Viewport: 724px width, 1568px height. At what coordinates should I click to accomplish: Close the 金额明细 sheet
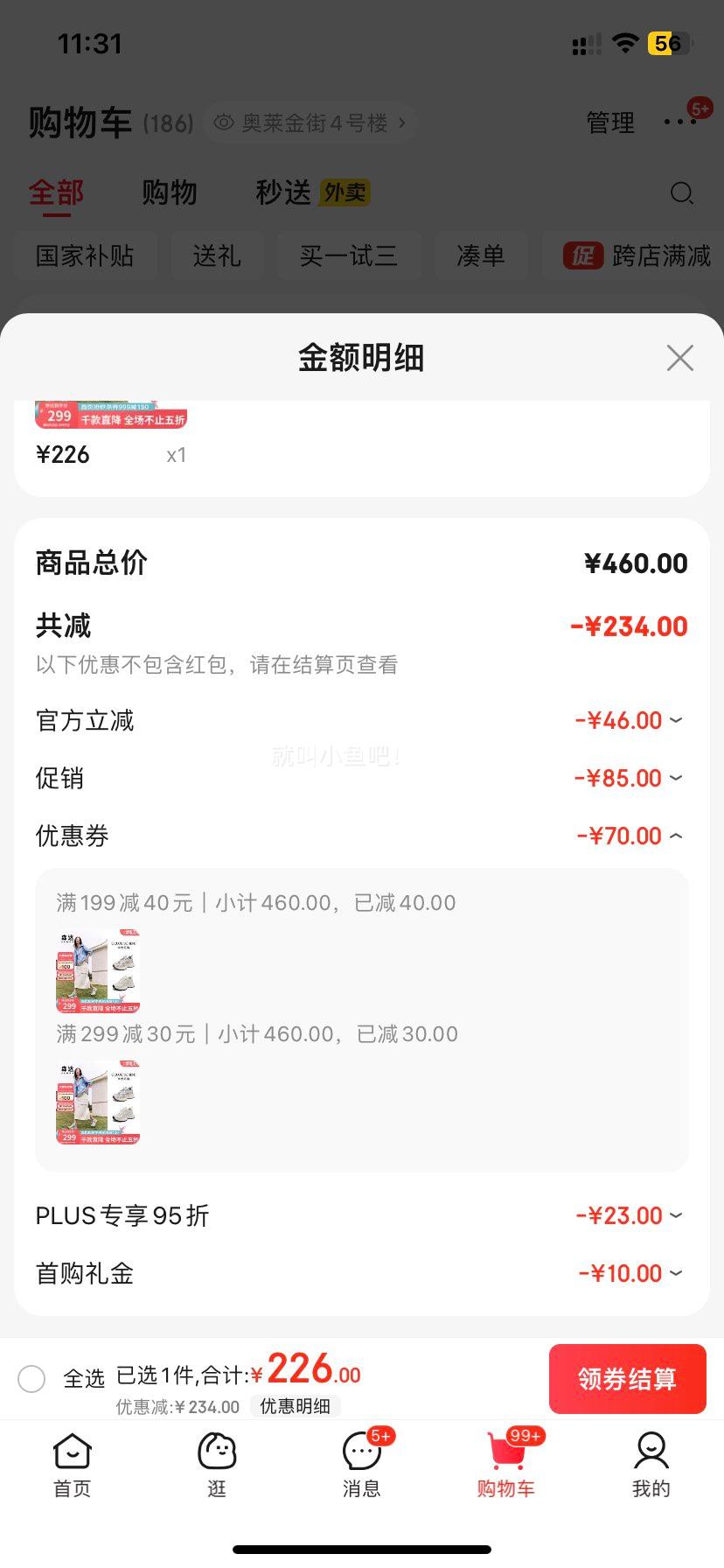(x=679, y=358)
